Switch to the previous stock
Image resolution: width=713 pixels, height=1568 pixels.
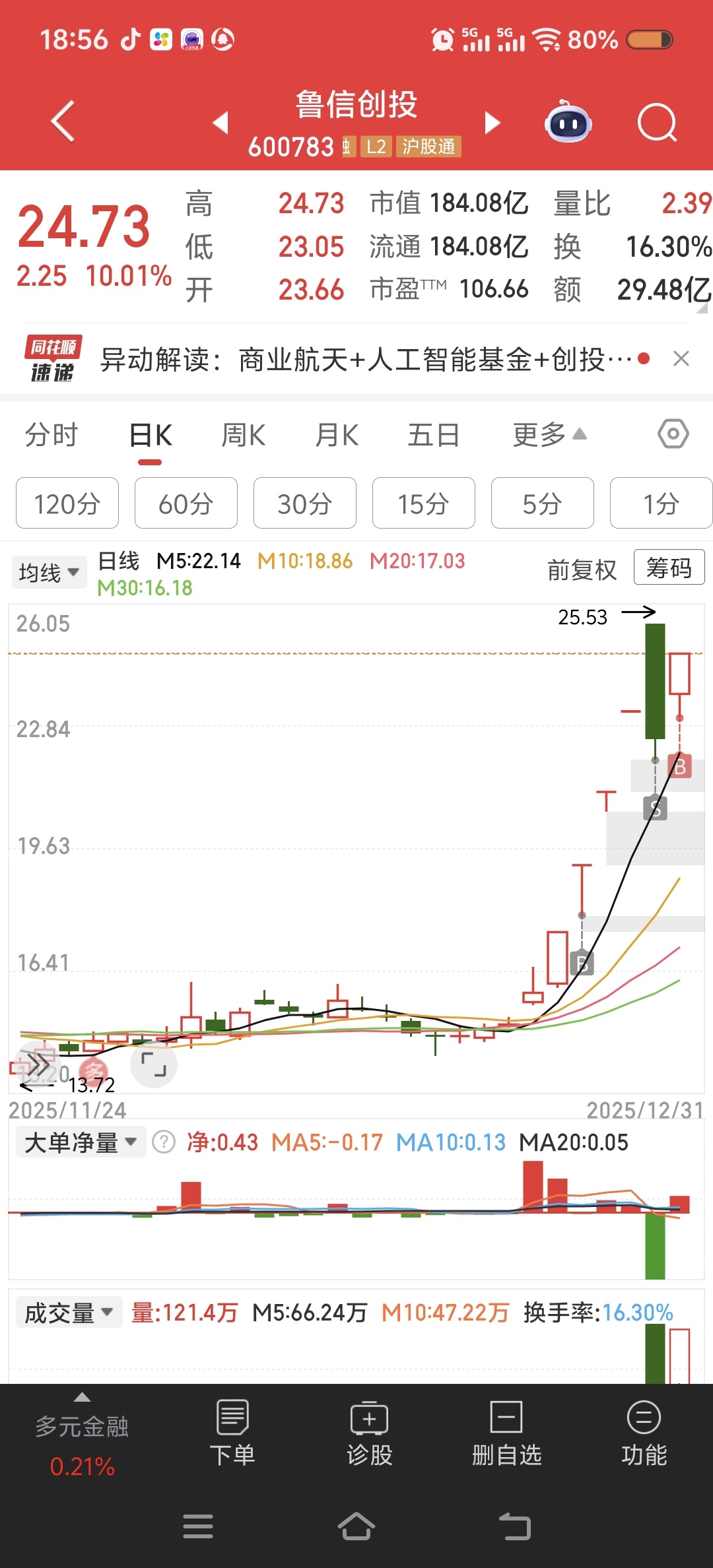(x=221, y=122)
